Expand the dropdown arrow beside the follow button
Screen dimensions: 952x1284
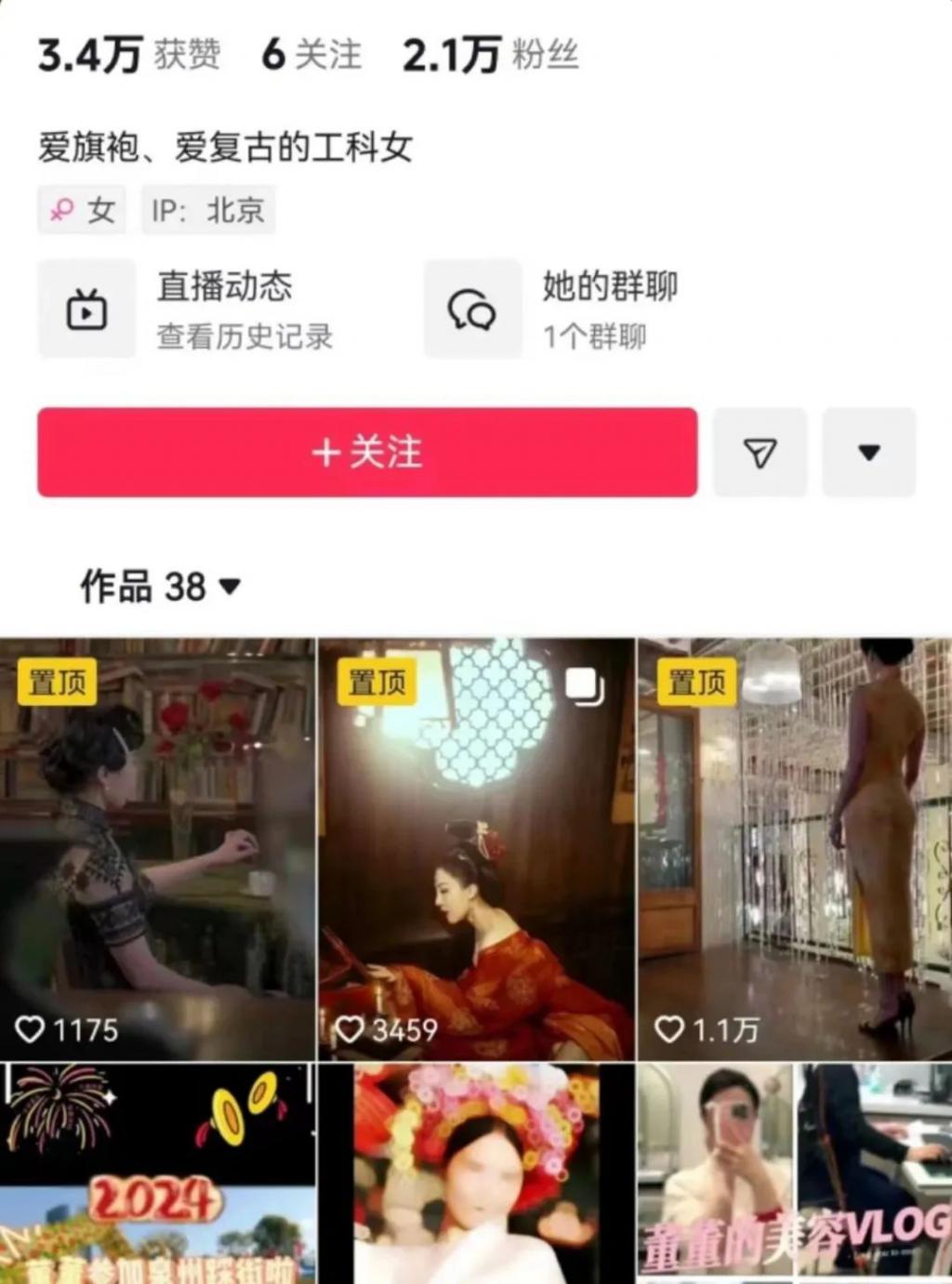pos(868,453)
